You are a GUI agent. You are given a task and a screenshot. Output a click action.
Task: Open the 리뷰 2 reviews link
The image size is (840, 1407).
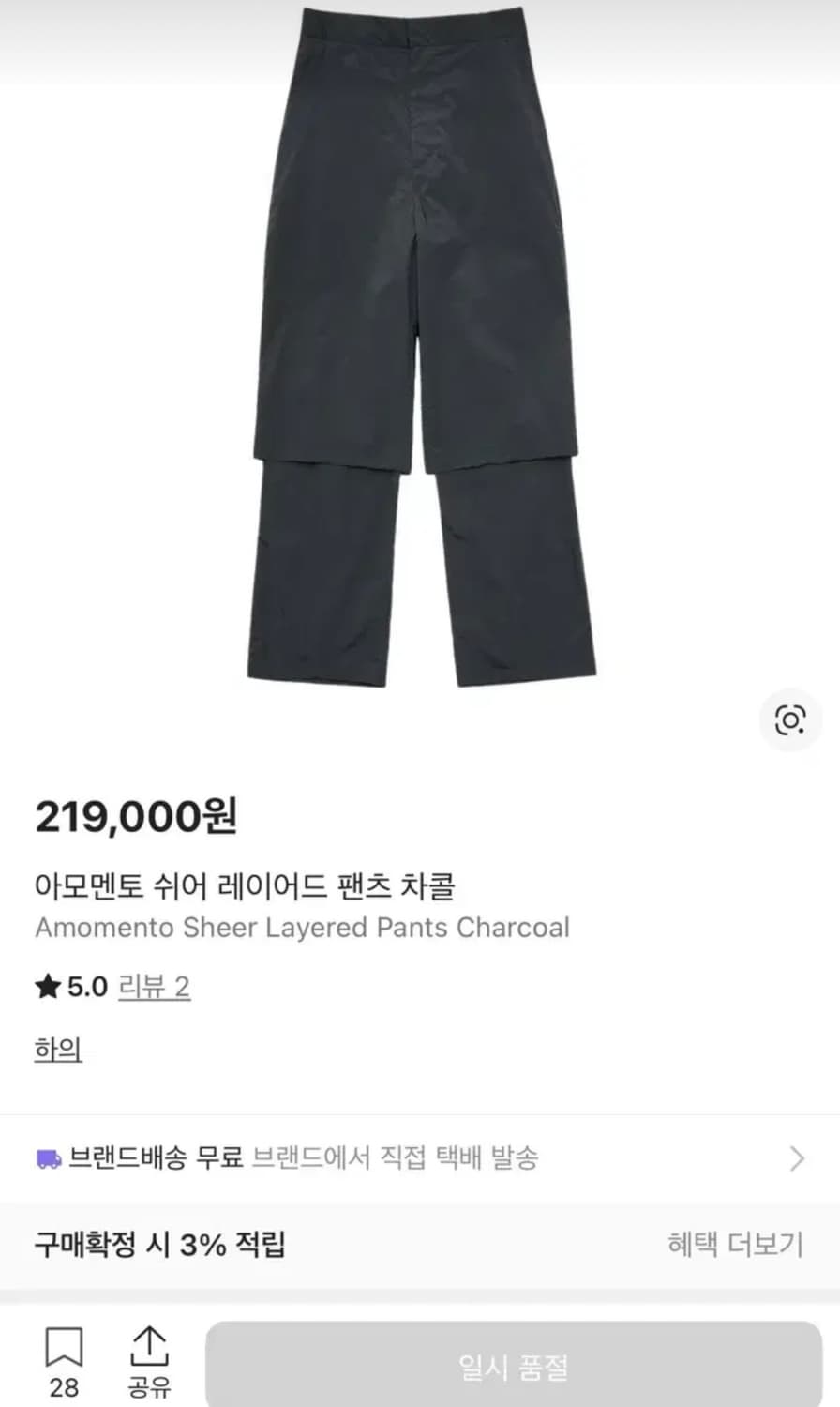pyautogui.click(x=152, y=985)
